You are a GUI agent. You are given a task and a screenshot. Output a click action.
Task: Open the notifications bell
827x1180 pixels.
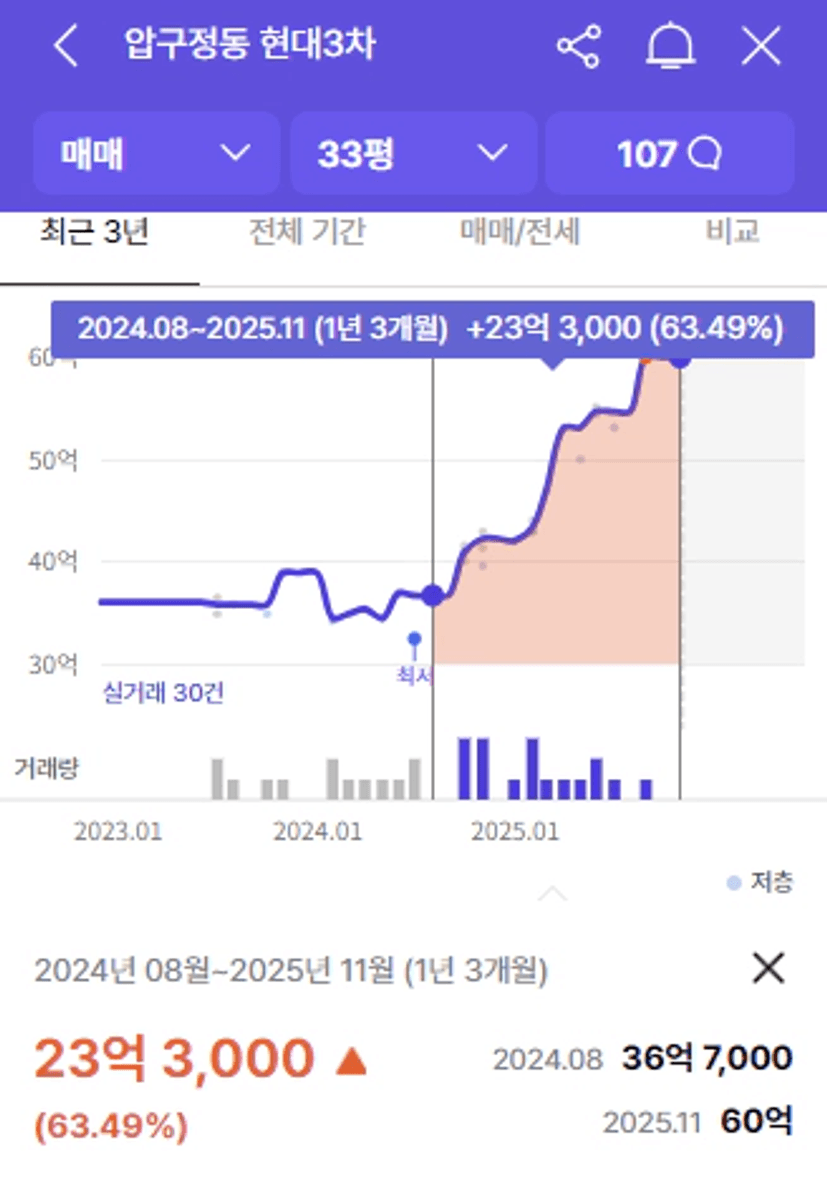pyautogui.click(x=670, y=47)
